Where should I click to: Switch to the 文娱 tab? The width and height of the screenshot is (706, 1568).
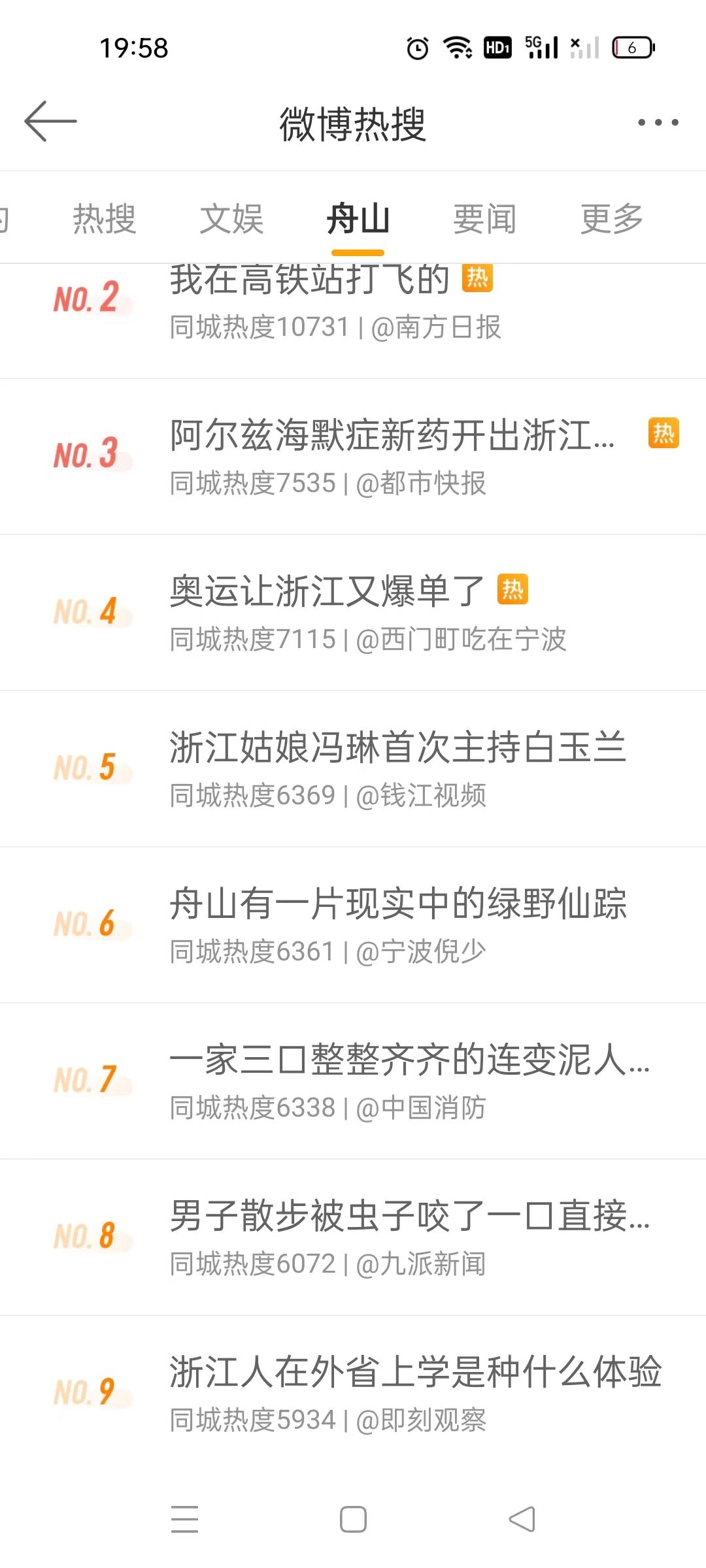pos(231,219)
